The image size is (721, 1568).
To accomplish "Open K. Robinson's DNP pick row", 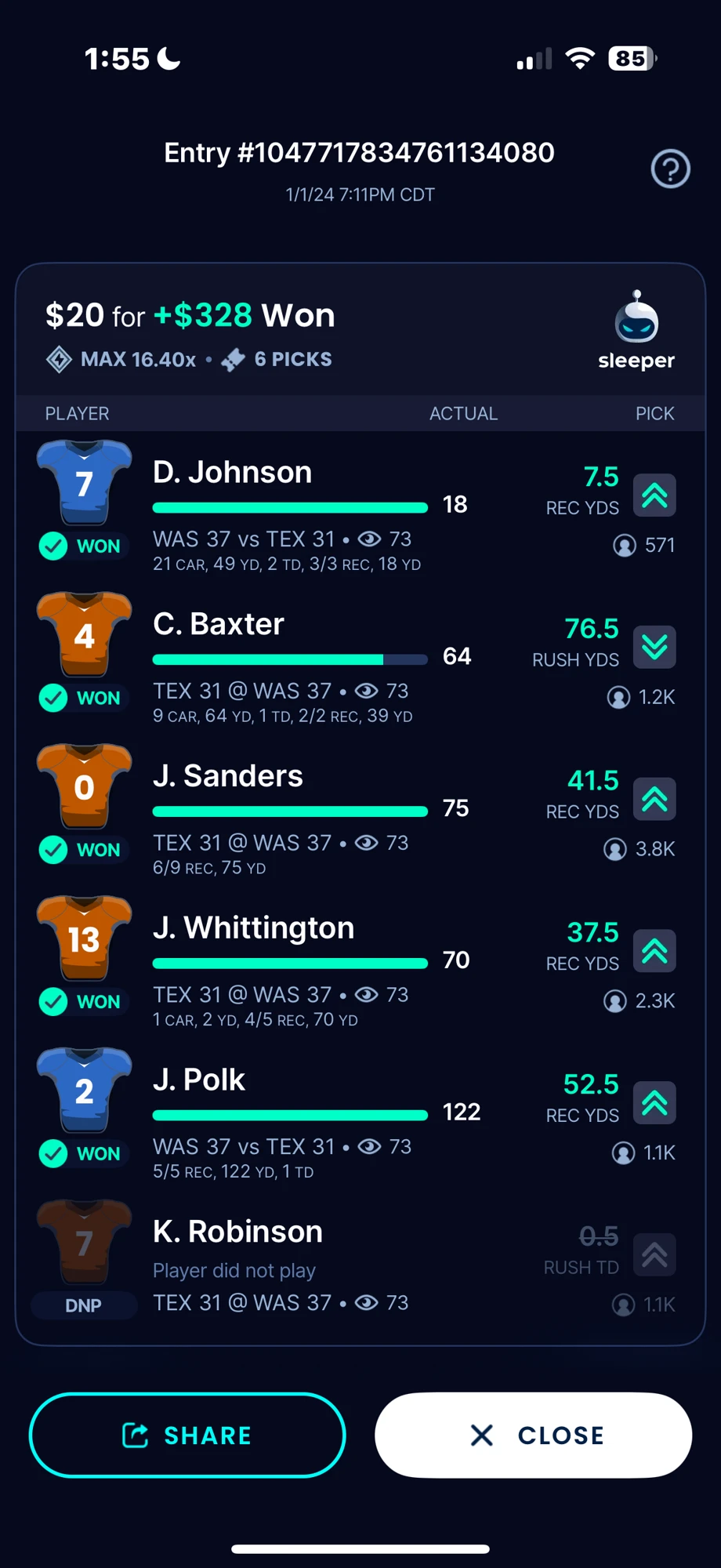I will click(360, 1266).
